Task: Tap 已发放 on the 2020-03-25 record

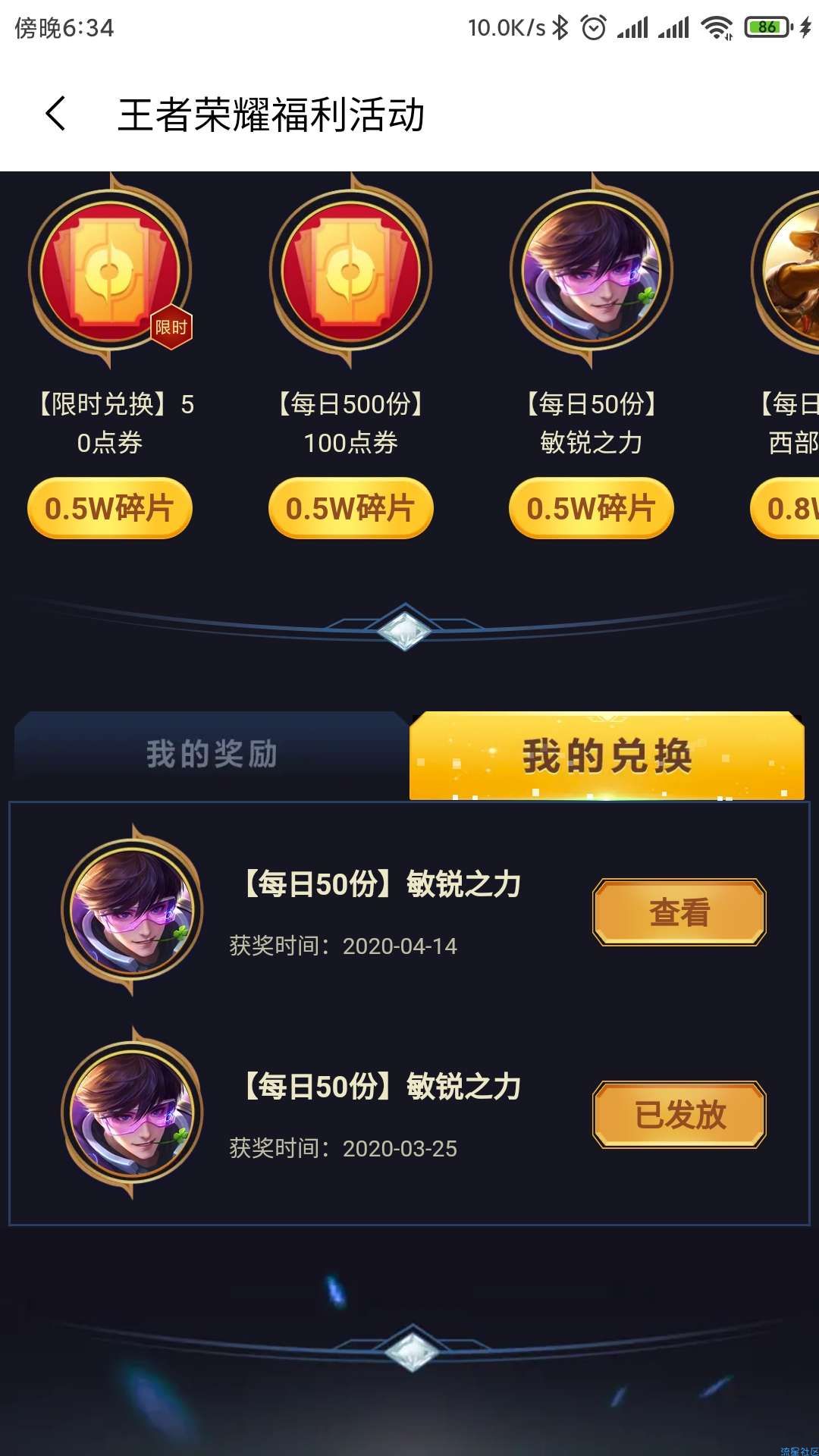Action: point(679,1115)
